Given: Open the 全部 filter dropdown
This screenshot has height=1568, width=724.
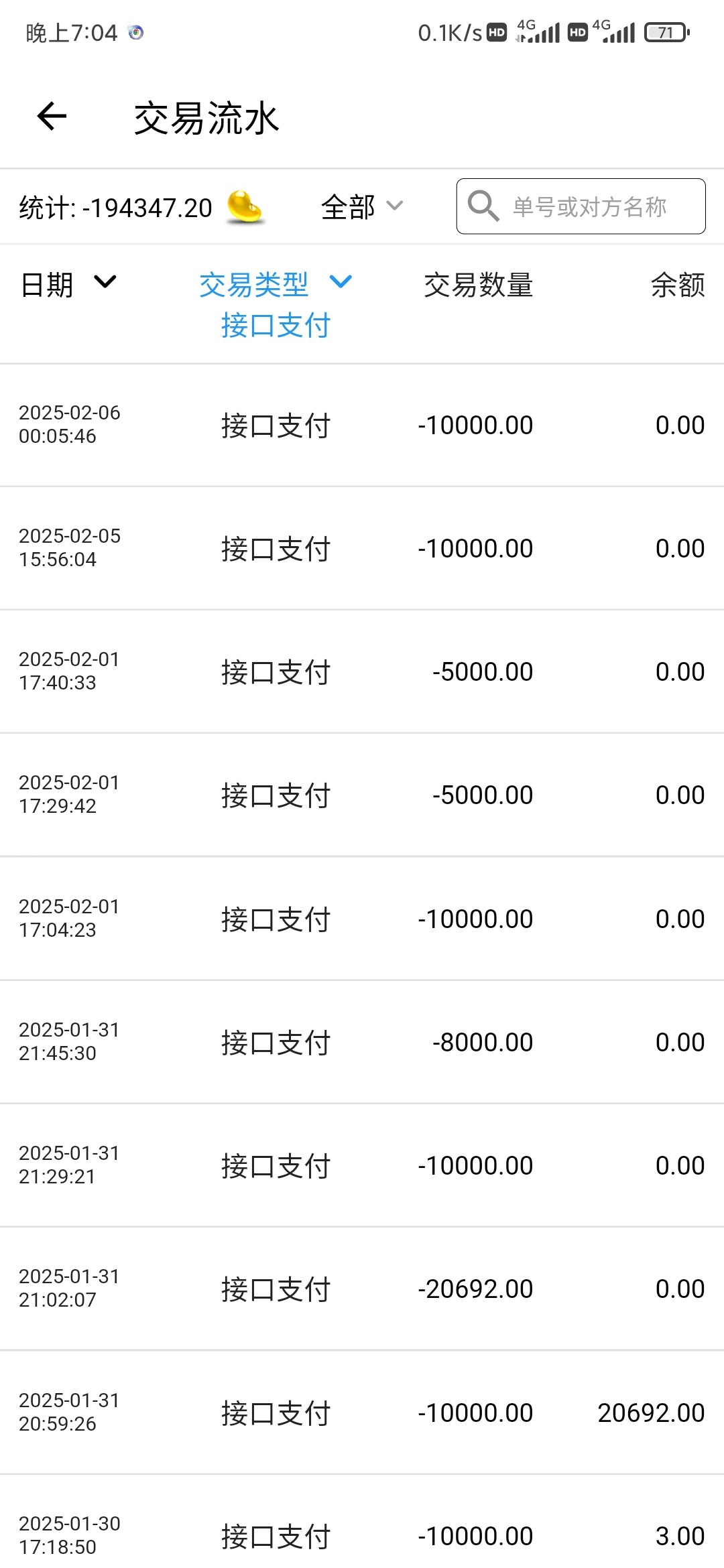Looking at the screenshot, I should pyautogui.click(x=361, y=206).
